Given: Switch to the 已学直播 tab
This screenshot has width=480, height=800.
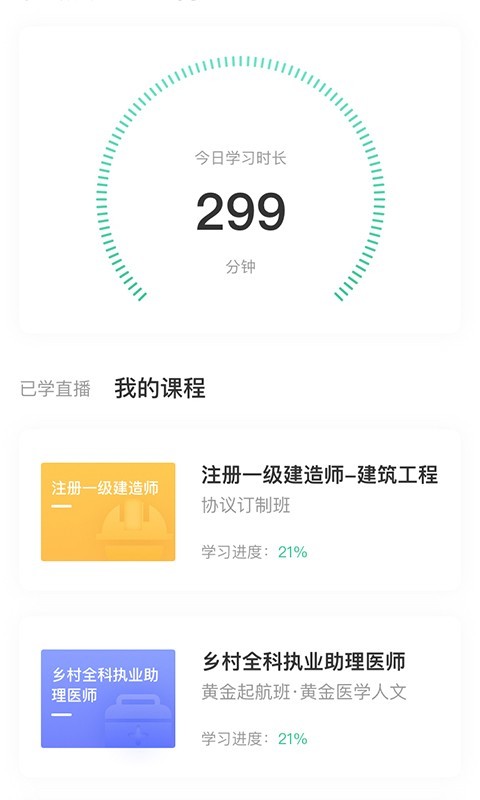Looking at the screenshot, I should [56, 389].
